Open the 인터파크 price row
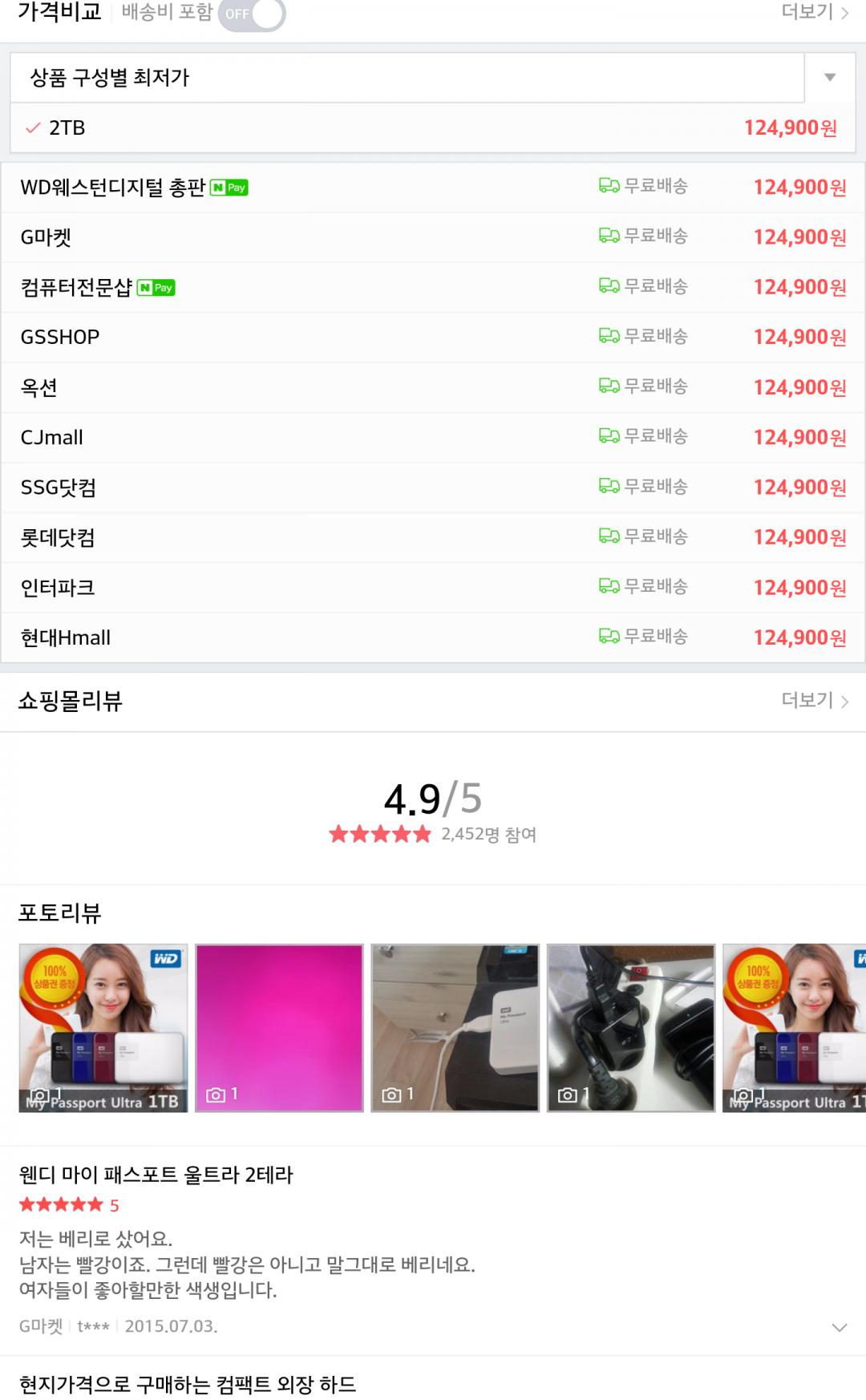866x1400 pixels. click(x=433, y=588)
